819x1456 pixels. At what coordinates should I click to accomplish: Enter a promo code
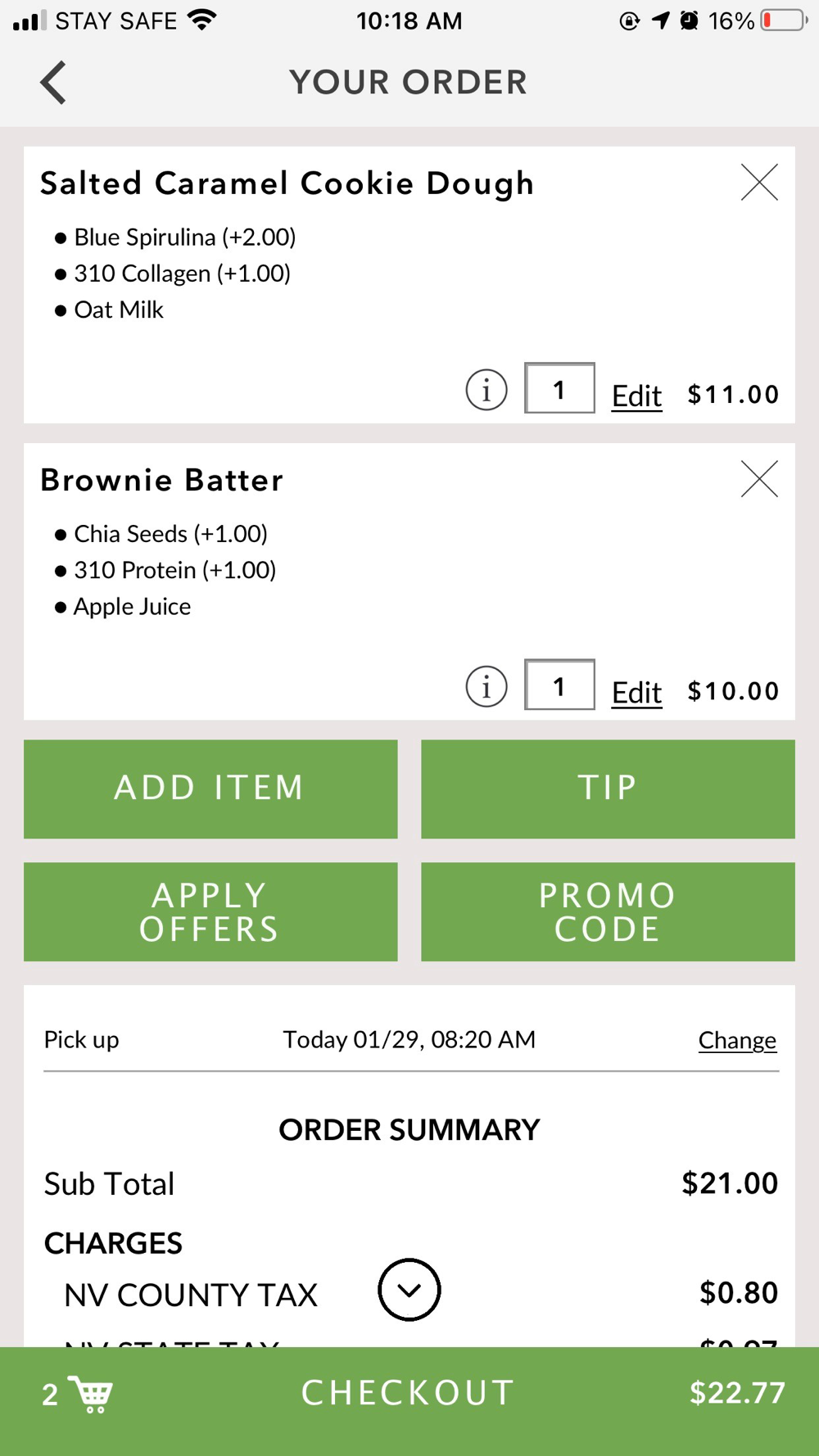[608, 911]
